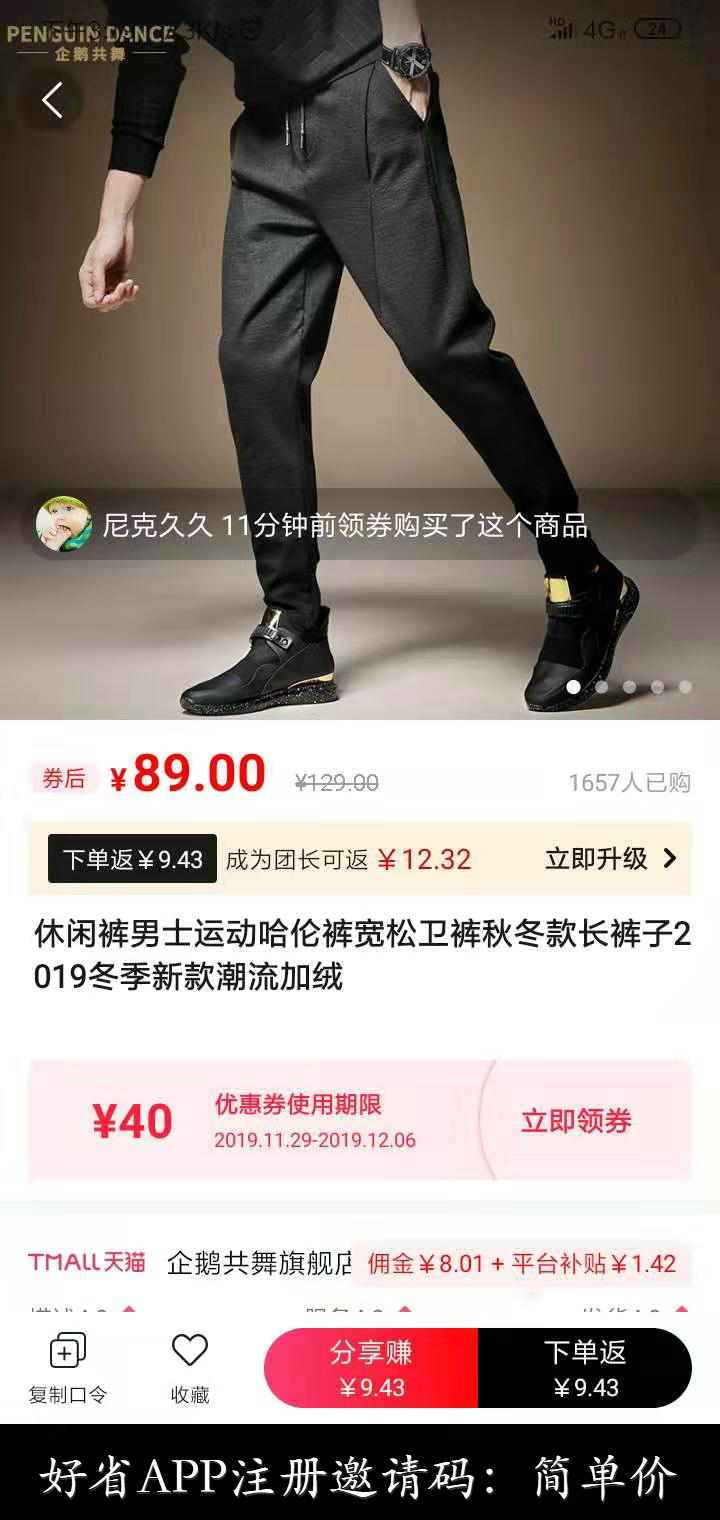Add this product to 收藏 favorites
The height and width of the screenshot is (1520, 720).
(190, 1368)
